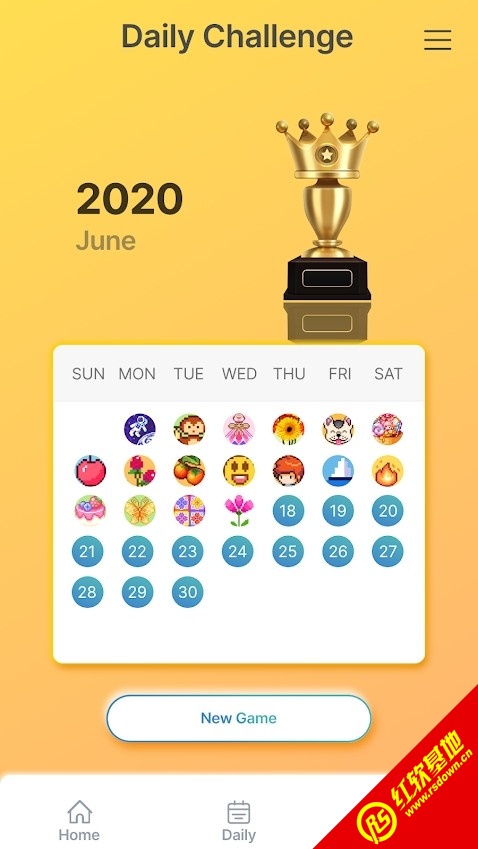View the sunflower completed puzzle
Screen dimensions: 478x849
289,429
